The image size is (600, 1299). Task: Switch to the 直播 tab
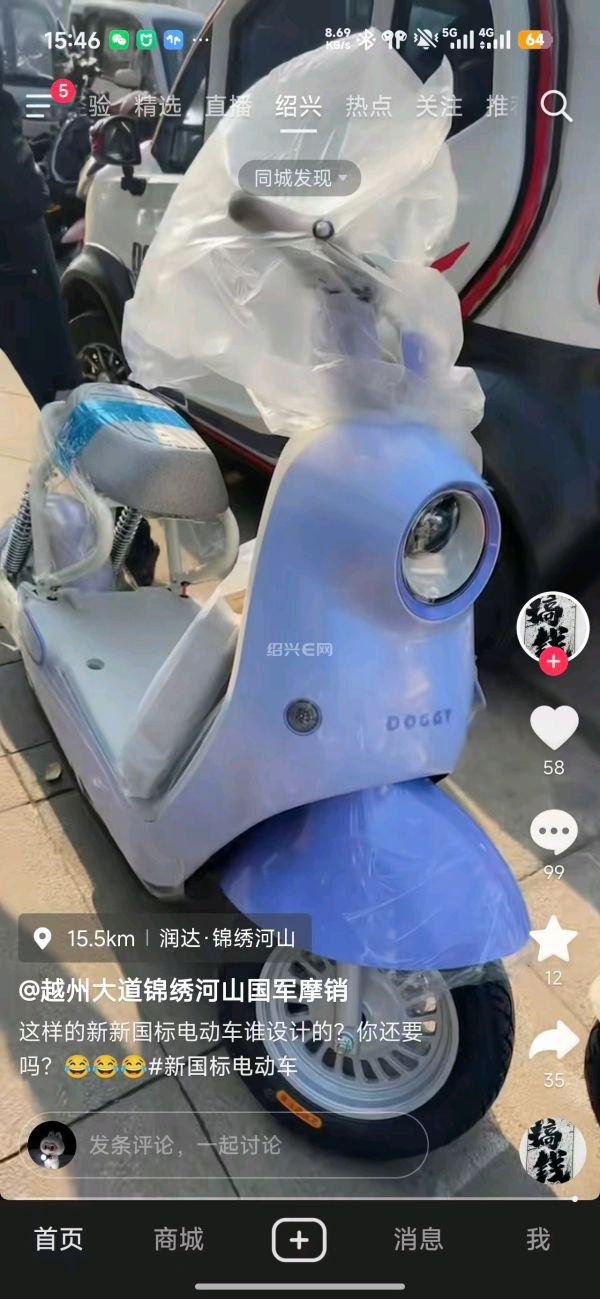[x=229, y=106]
